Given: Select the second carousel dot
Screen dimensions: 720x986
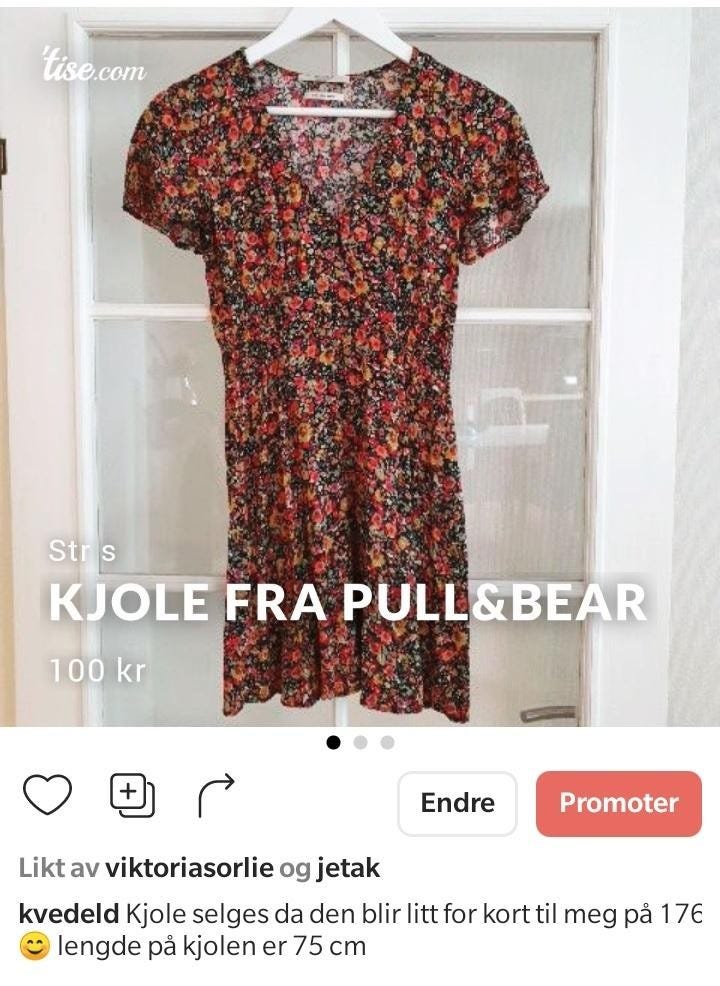Looking at the screenshot, I should coord(360,744).
